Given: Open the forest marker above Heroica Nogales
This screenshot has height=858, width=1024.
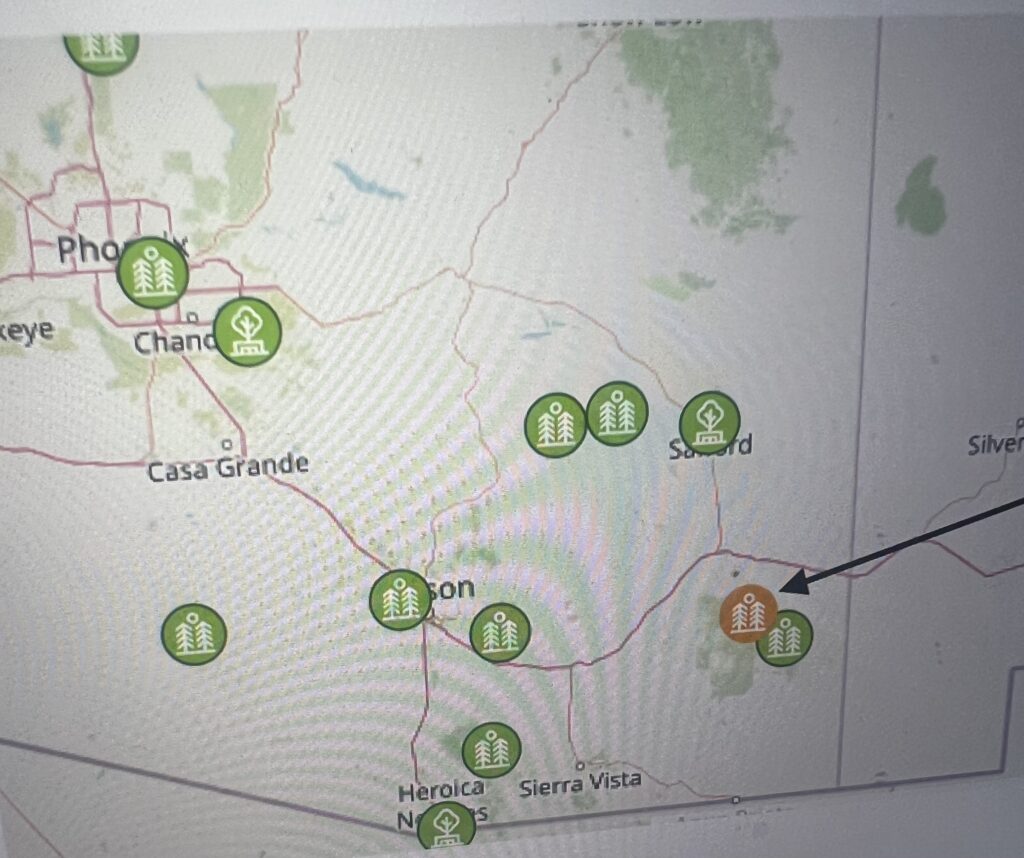Looking at the screenshot, I should point(491,750).
